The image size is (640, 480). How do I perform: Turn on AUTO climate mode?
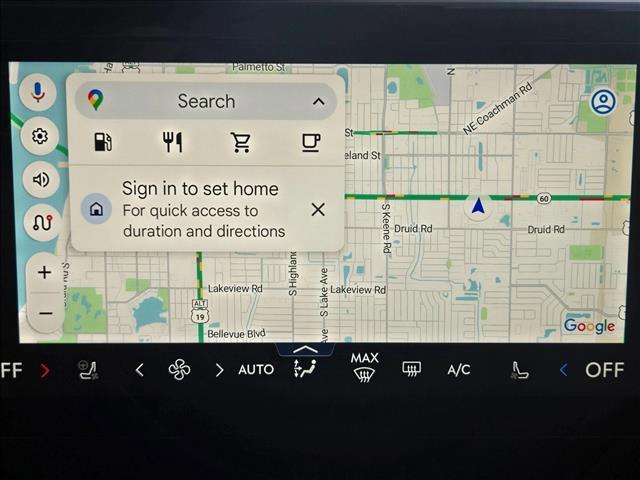[256, 370]
